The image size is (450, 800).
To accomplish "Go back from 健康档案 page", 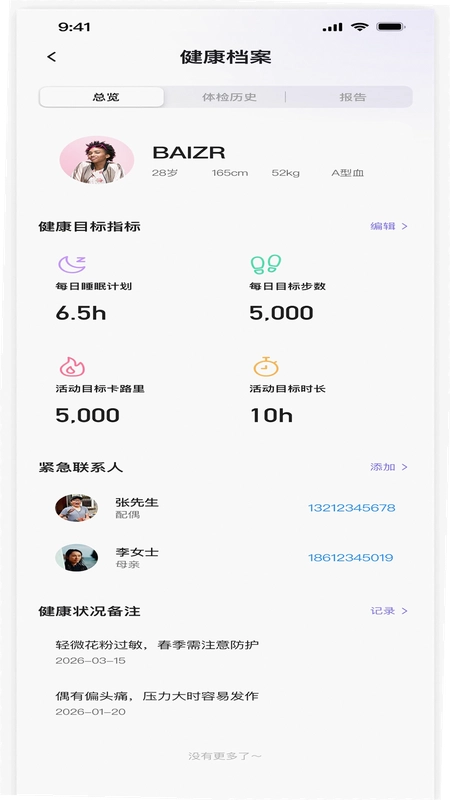I will pyautogui.click(x=52, y=57).
